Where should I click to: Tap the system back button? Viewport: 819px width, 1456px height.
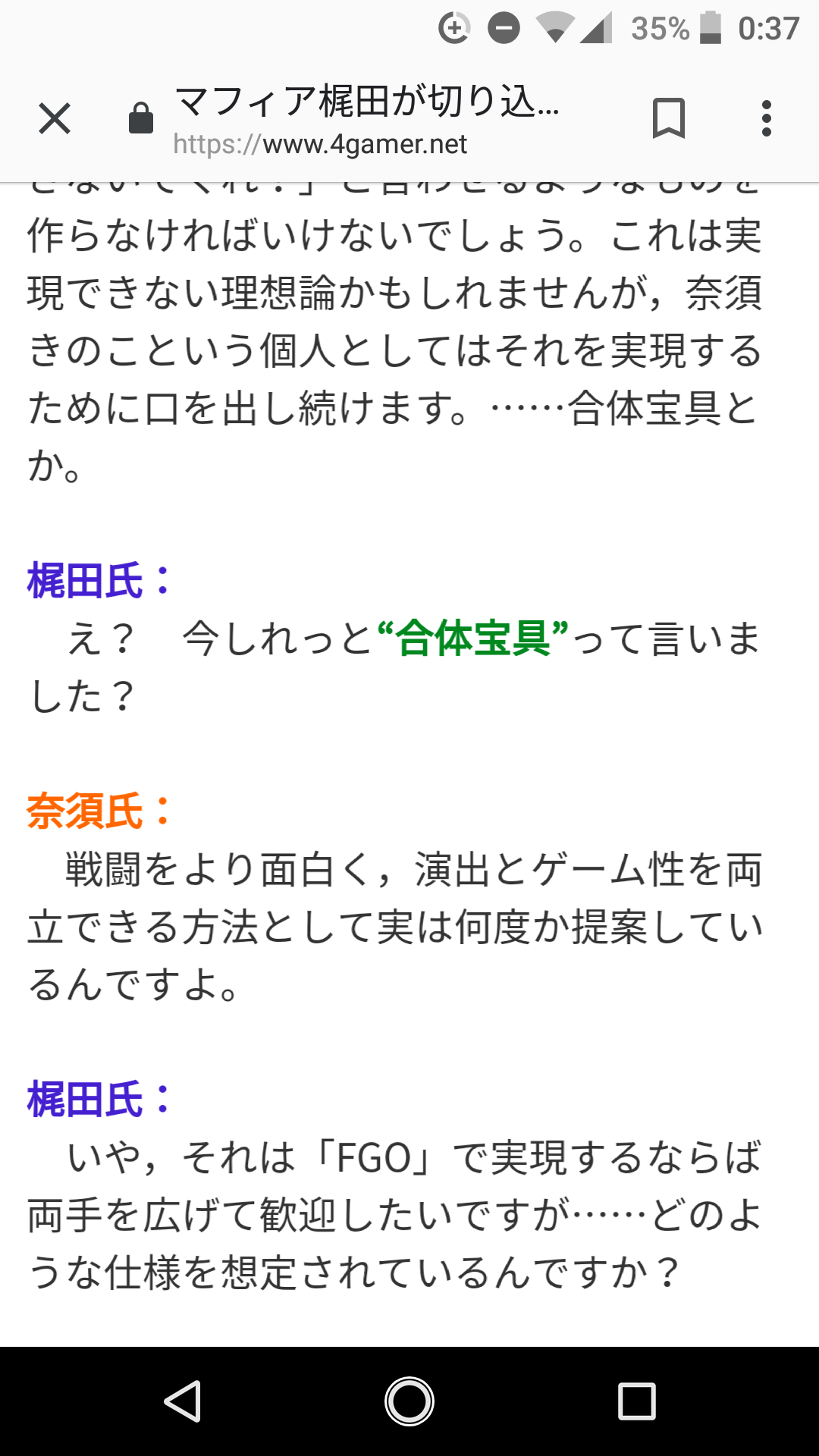pos(183,1401)
